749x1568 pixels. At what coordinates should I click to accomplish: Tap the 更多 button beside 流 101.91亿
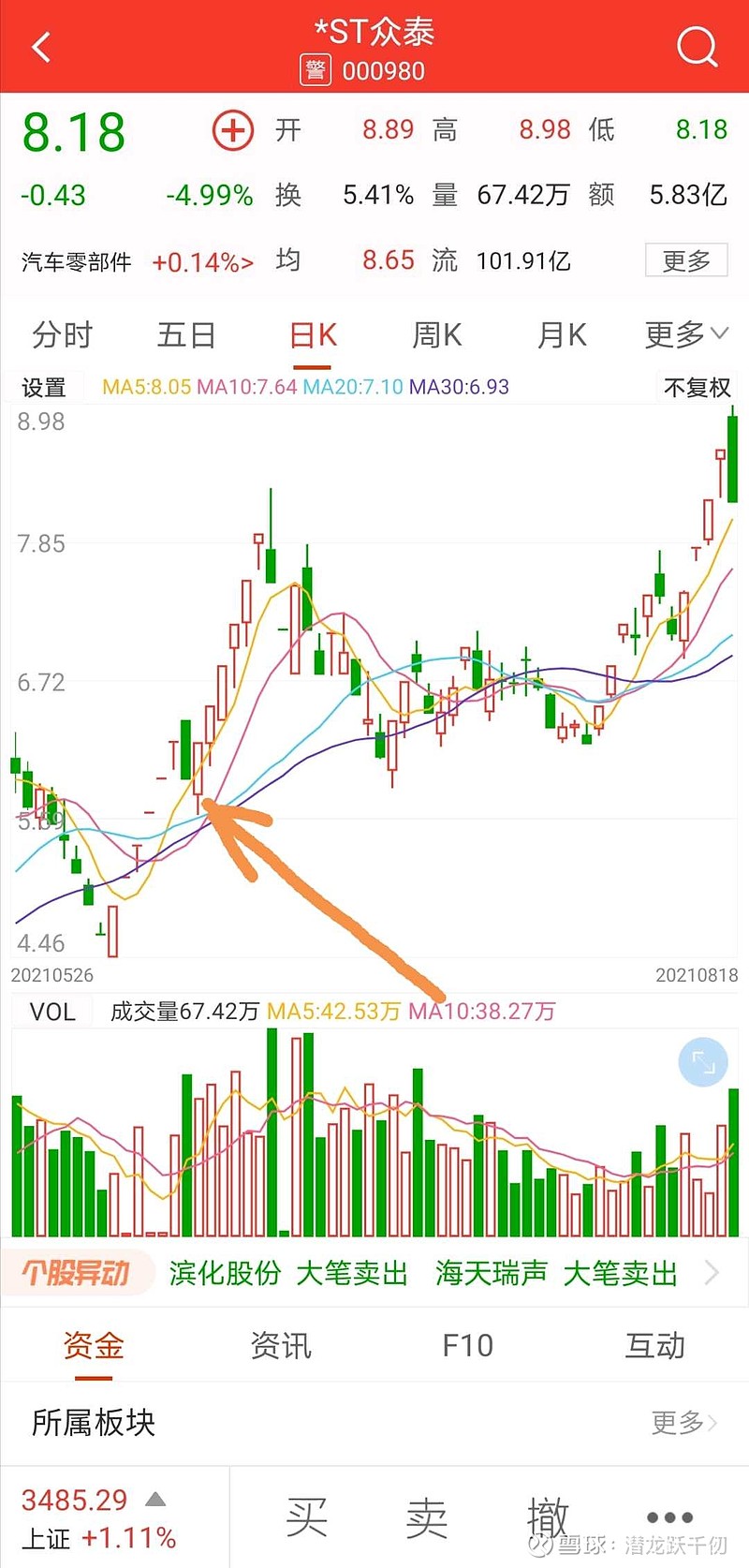(x=686, y=260)
